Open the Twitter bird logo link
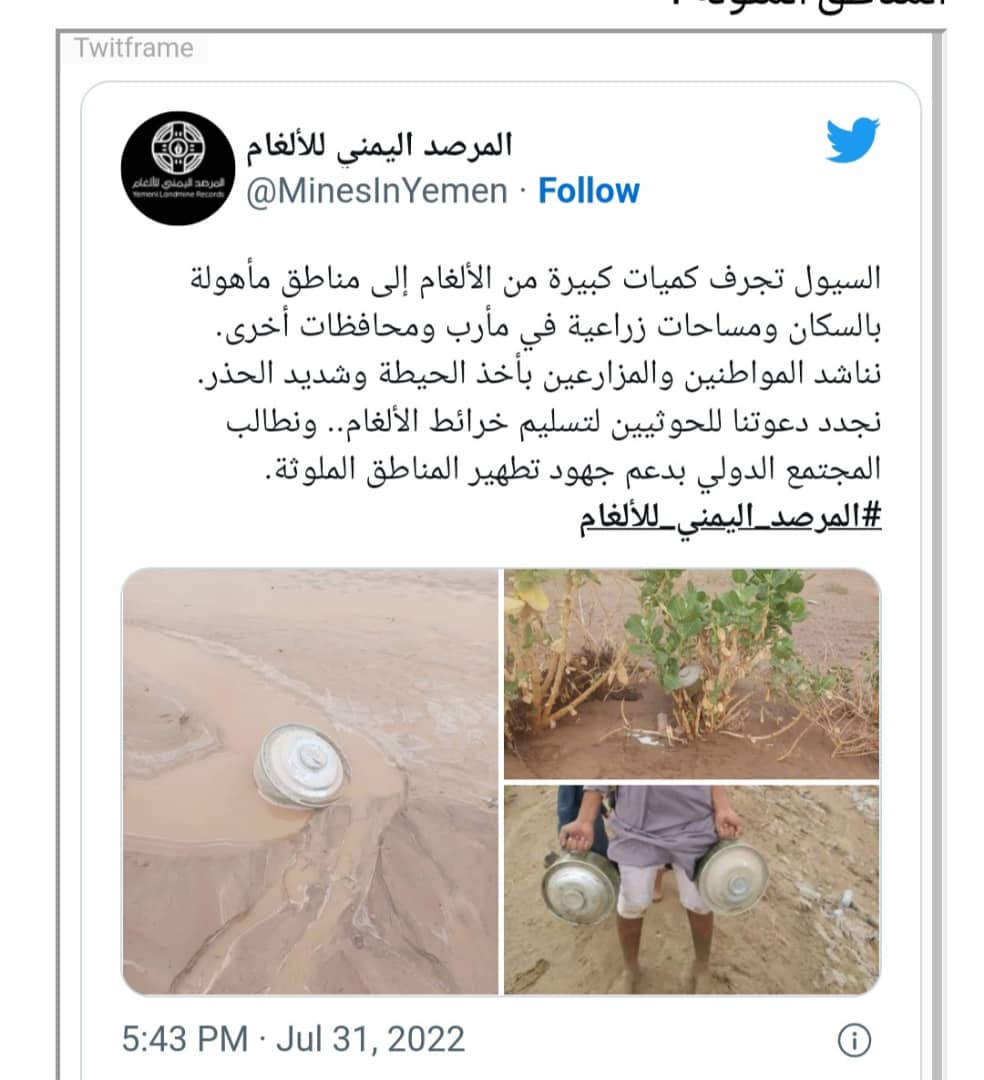984x1080 pixels. [x=852, y=140]
